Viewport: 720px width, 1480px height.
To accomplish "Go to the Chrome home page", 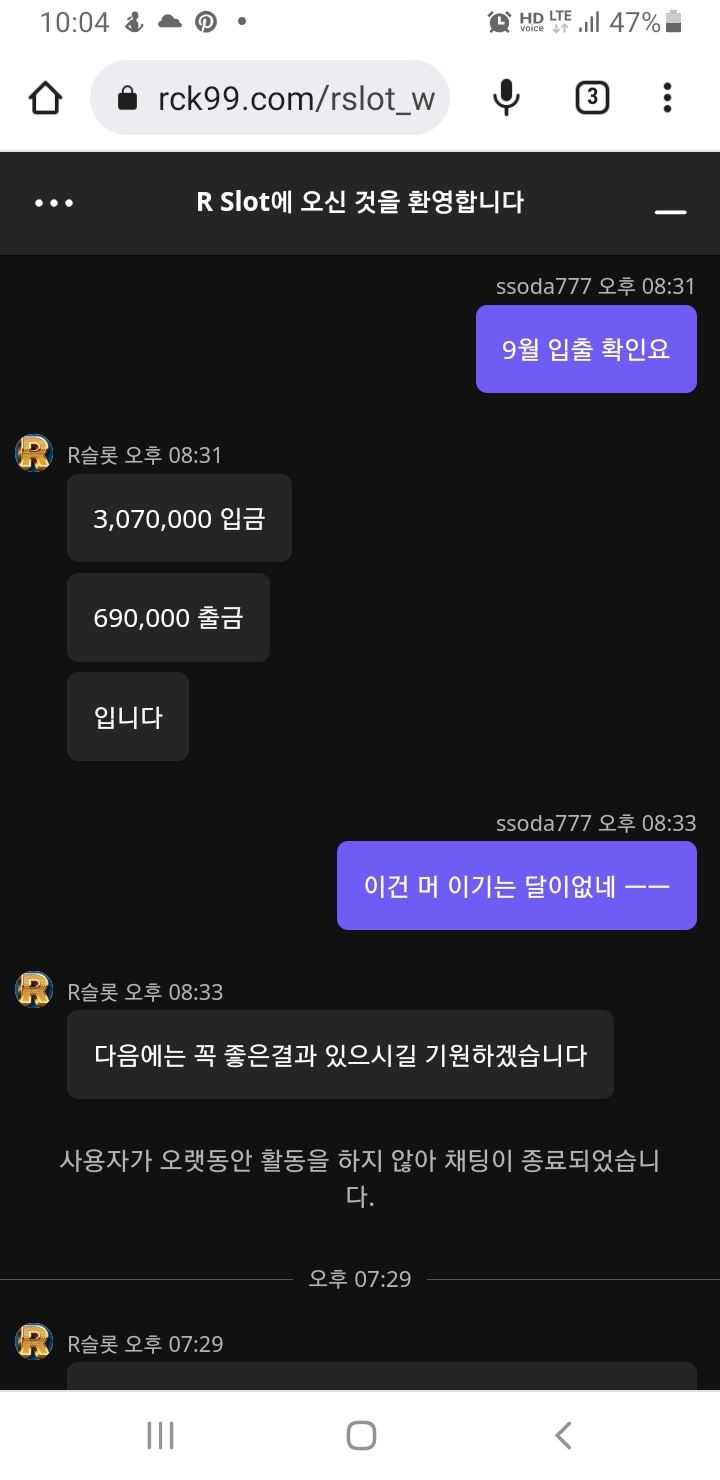I will (x=45, y=97).
